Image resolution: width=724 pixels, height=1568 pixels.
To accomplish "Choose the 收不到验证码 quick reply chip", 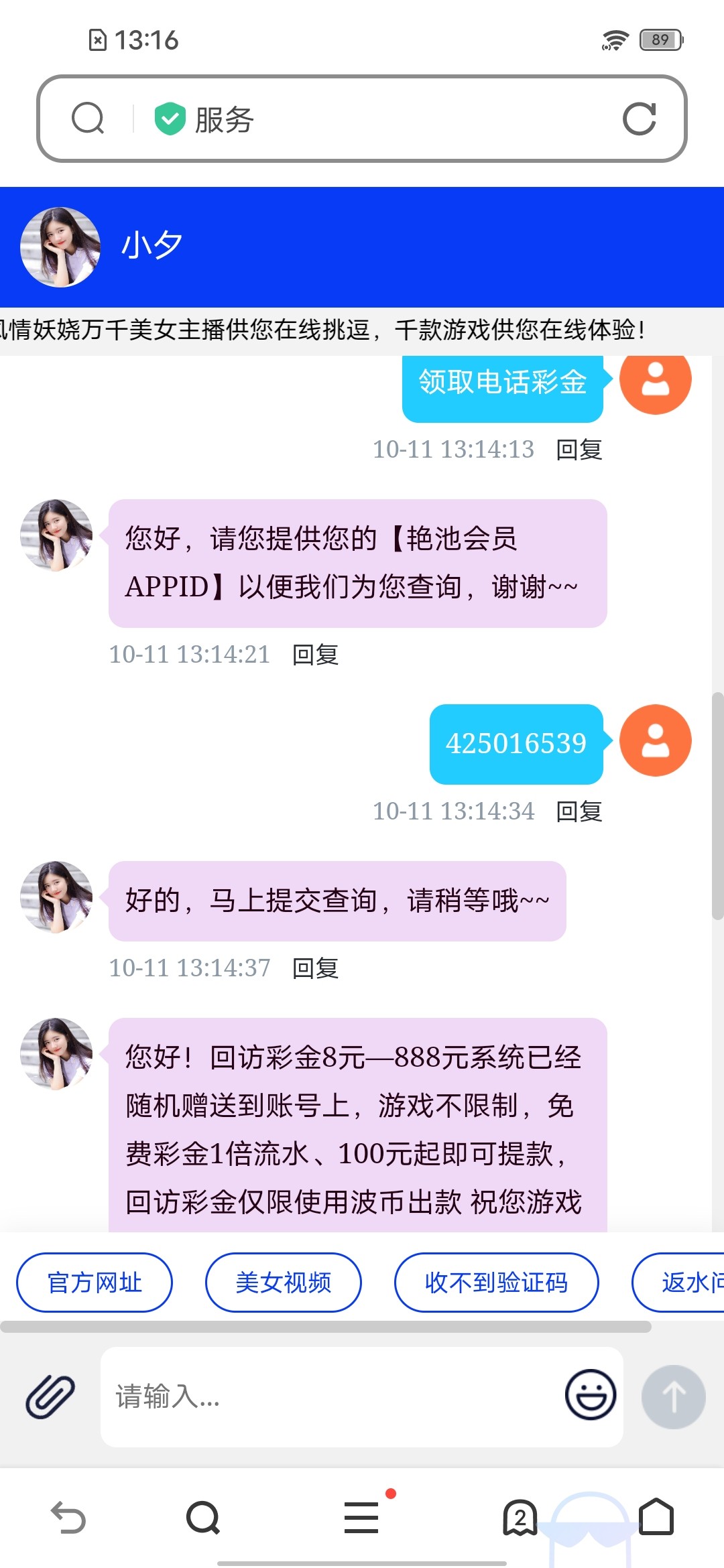I will [x=496, y=1283].
